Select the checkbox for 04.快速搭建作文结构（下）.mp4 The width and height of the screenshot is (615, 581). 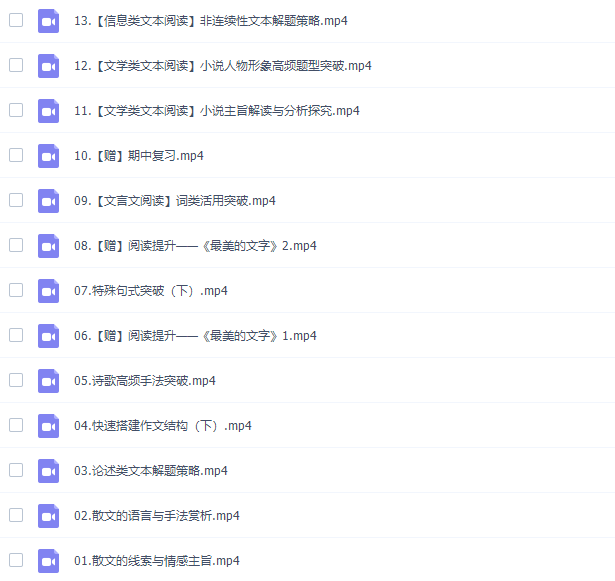click(16, 425)
